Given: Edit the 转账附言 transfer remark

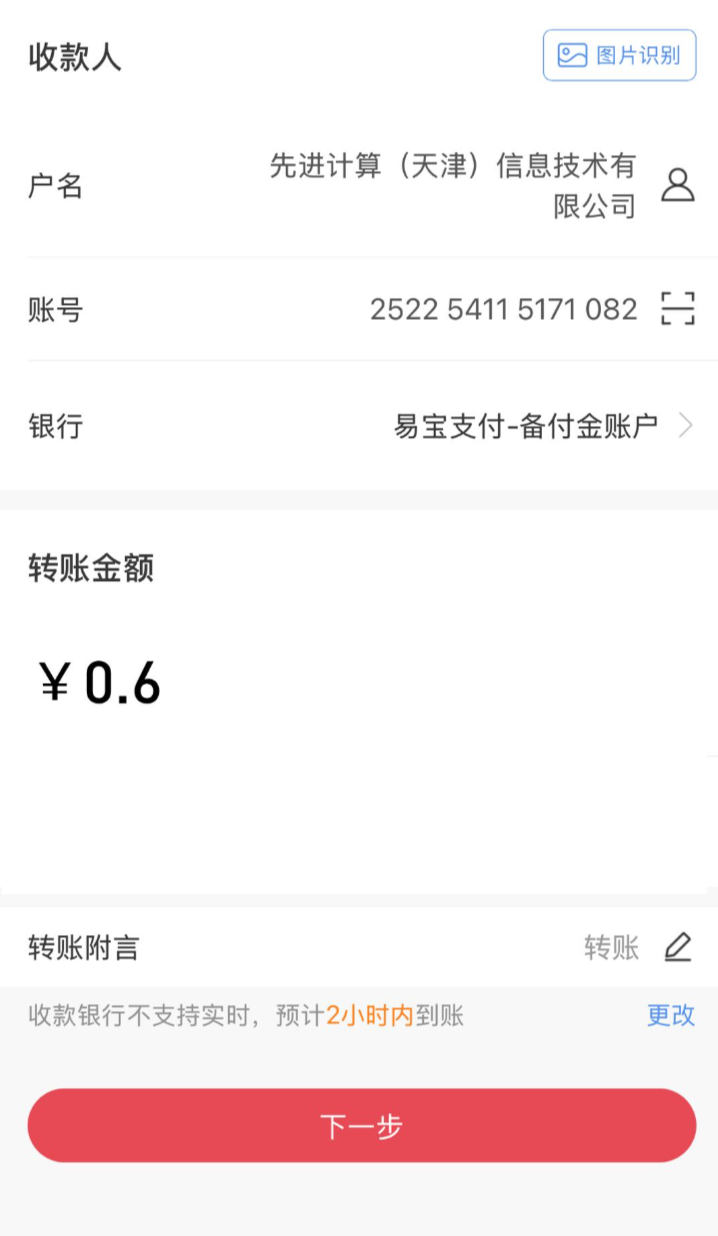Looking at the screenshot, I should (x=677, y=946).
